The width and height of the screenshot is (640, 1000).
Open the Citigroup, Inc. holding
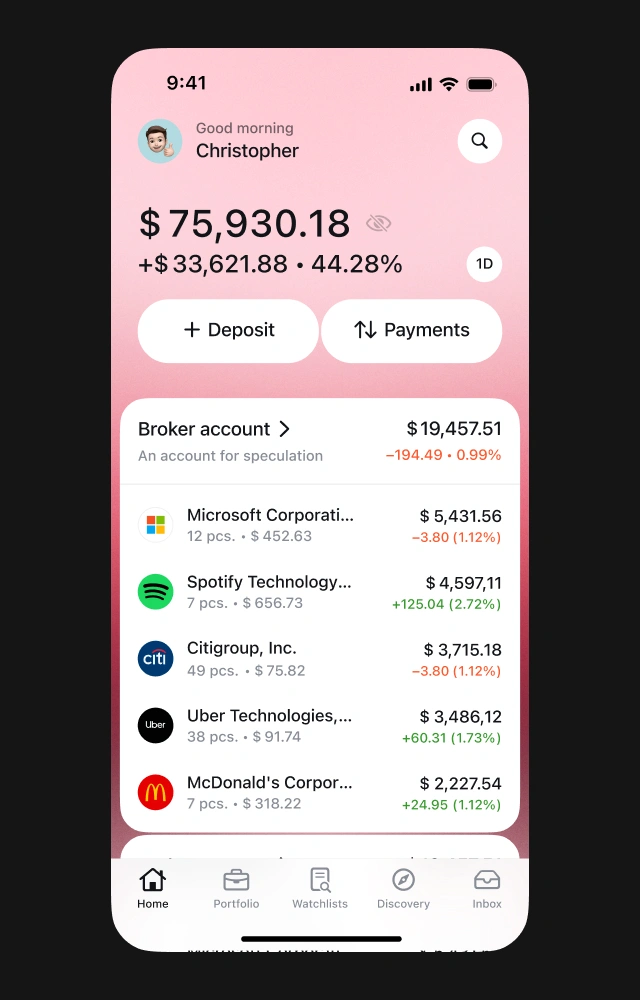coord(320,659)
